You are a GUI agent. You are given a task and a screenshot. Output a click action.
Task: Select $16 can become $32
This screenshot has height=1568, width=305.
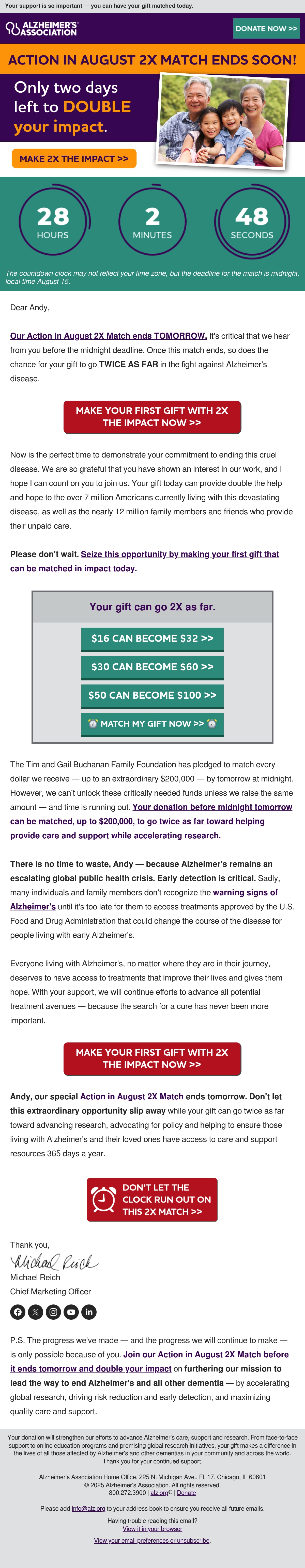tap(152, 639)
